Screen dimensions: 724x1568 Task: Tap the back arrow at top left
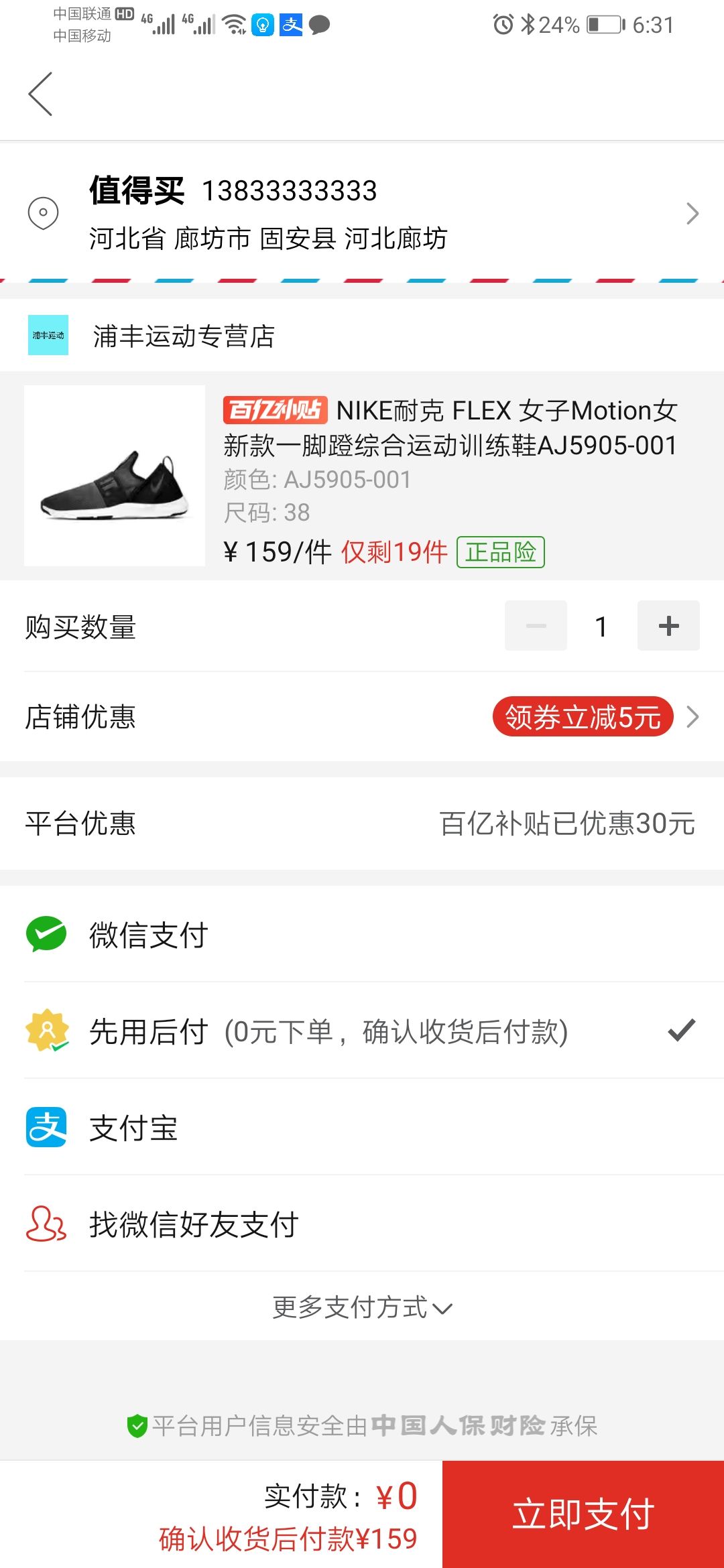(40, 94)
